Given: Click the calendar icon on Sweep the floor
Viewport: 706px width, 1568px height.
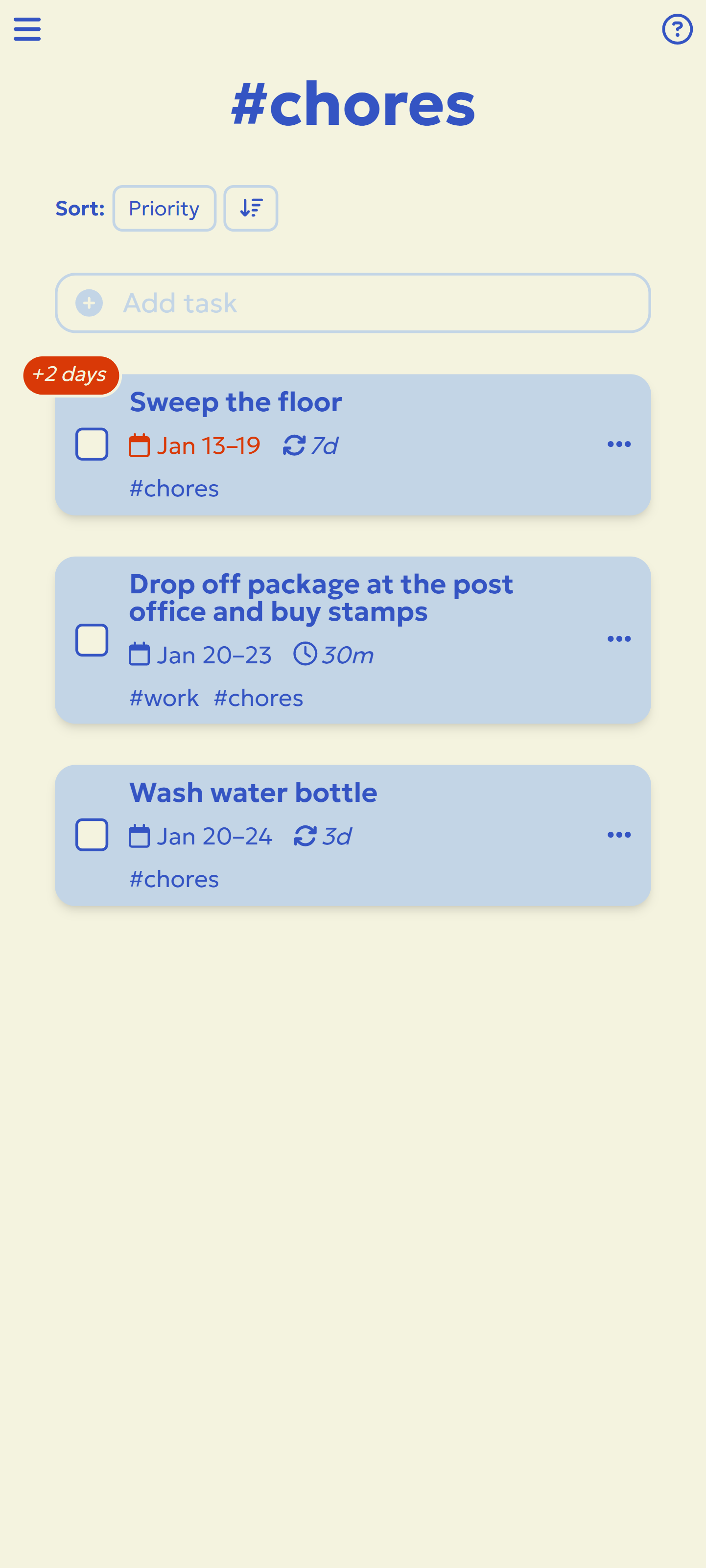Looking at the screenshot, I should click(x=141, y=445).
